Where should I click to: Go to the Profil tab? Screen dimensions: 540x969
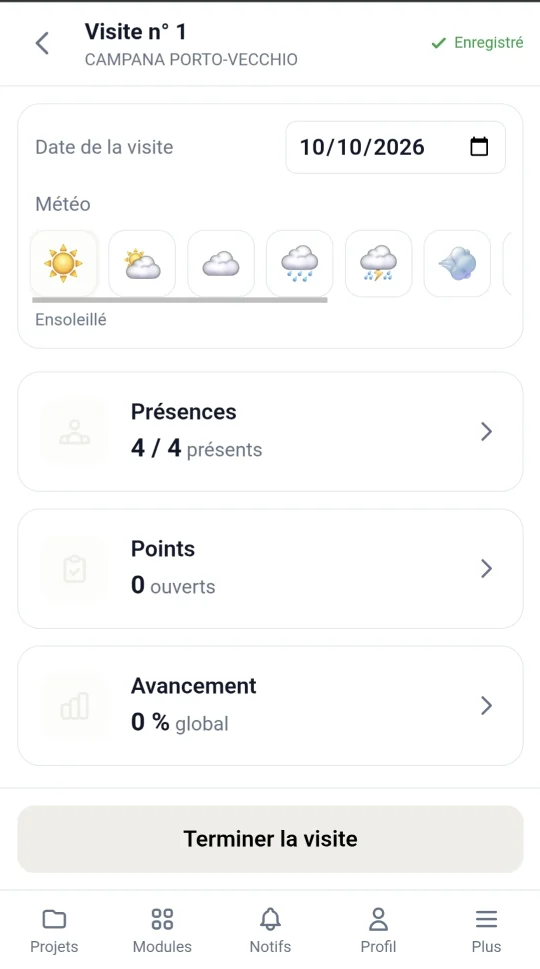(378, 931)
